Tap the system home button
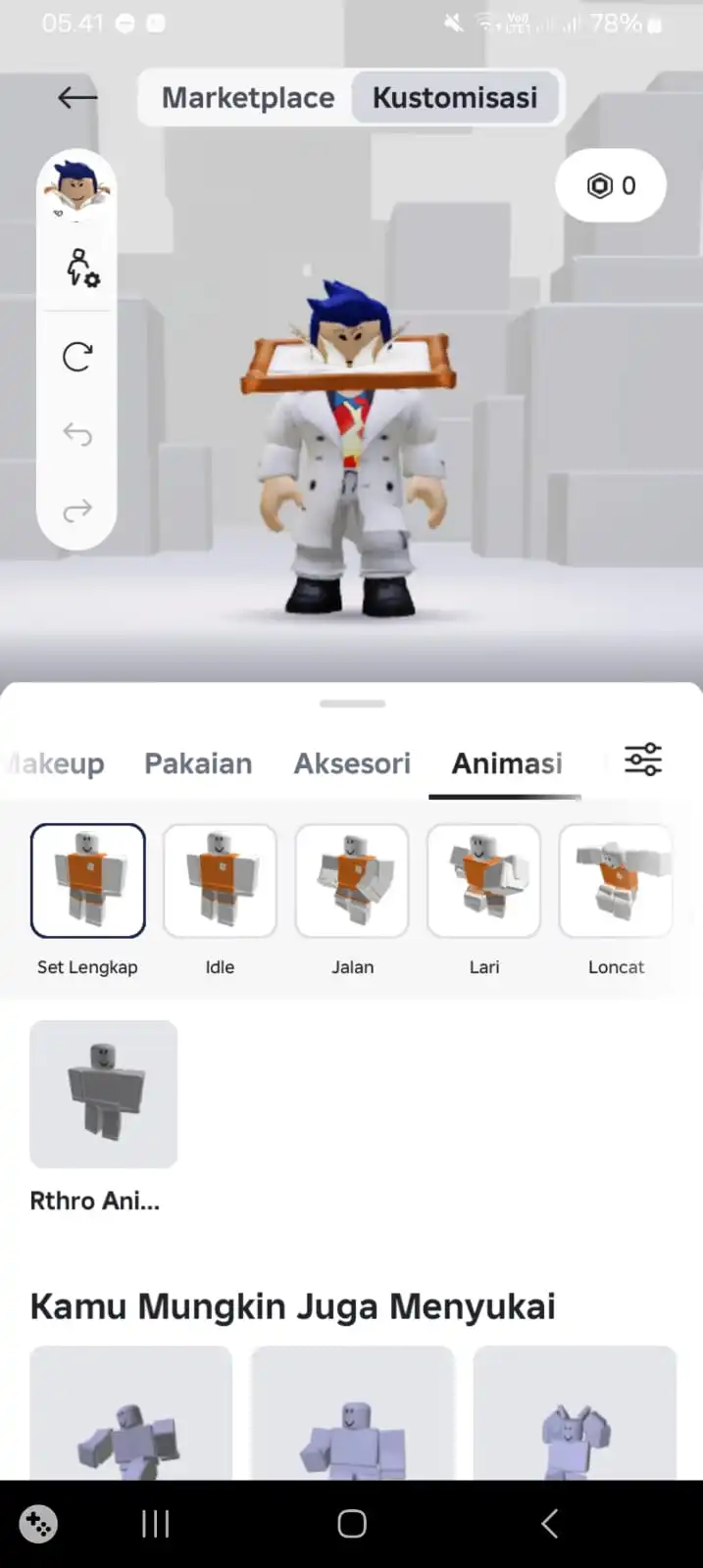This screenshot has width=703, height=1568. click(x=352, y=1524)
